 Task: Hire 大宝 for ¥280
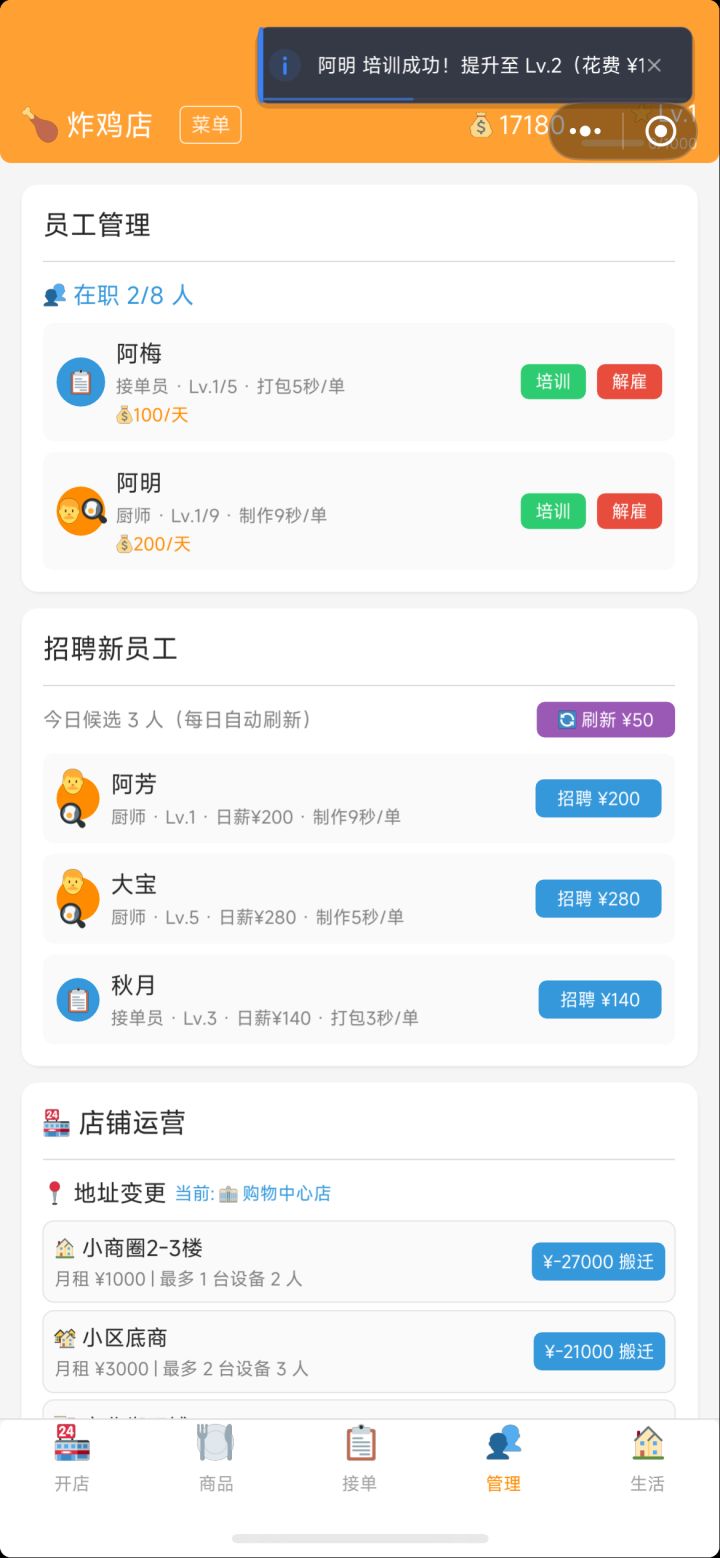(x=598, y=898)
